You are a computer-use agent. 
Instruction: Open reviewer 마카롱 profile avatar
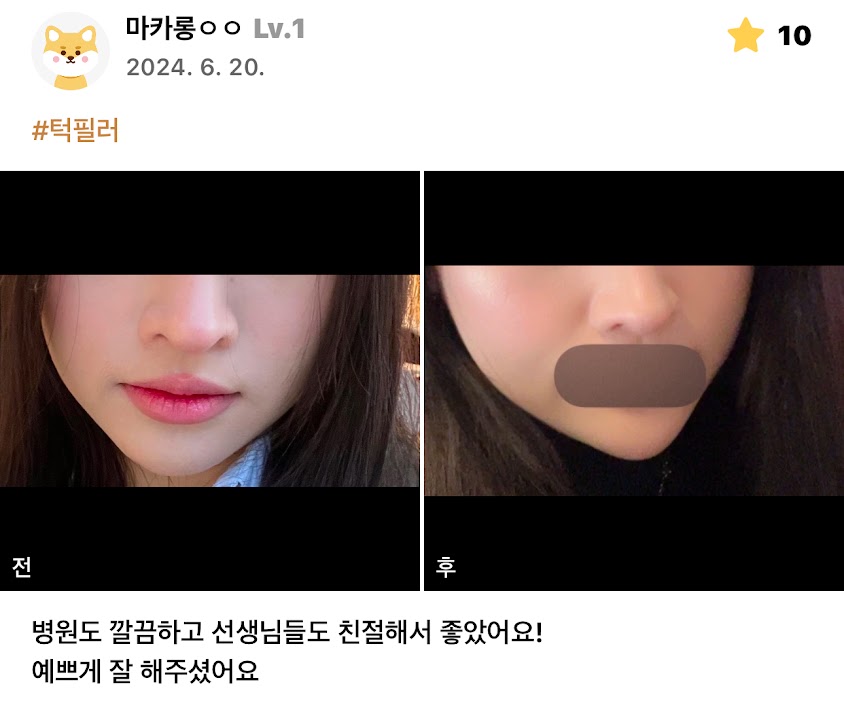click(x=70, y=51)
